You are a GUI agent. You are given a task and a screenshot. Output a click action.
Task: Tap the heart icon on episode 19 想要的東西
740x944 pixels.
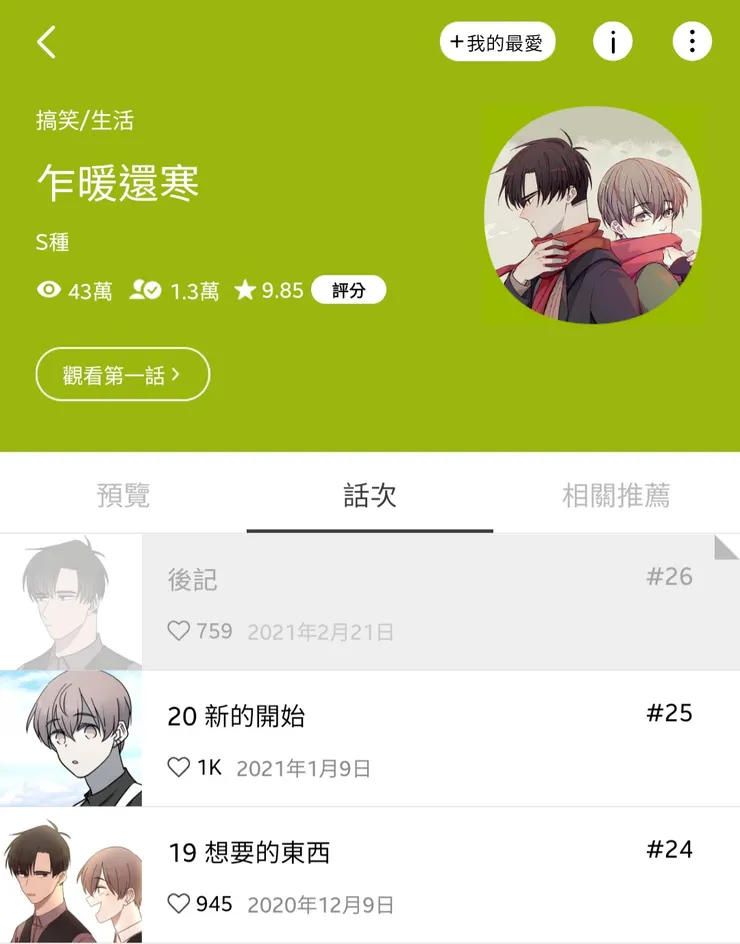click(x=179, y=905)
